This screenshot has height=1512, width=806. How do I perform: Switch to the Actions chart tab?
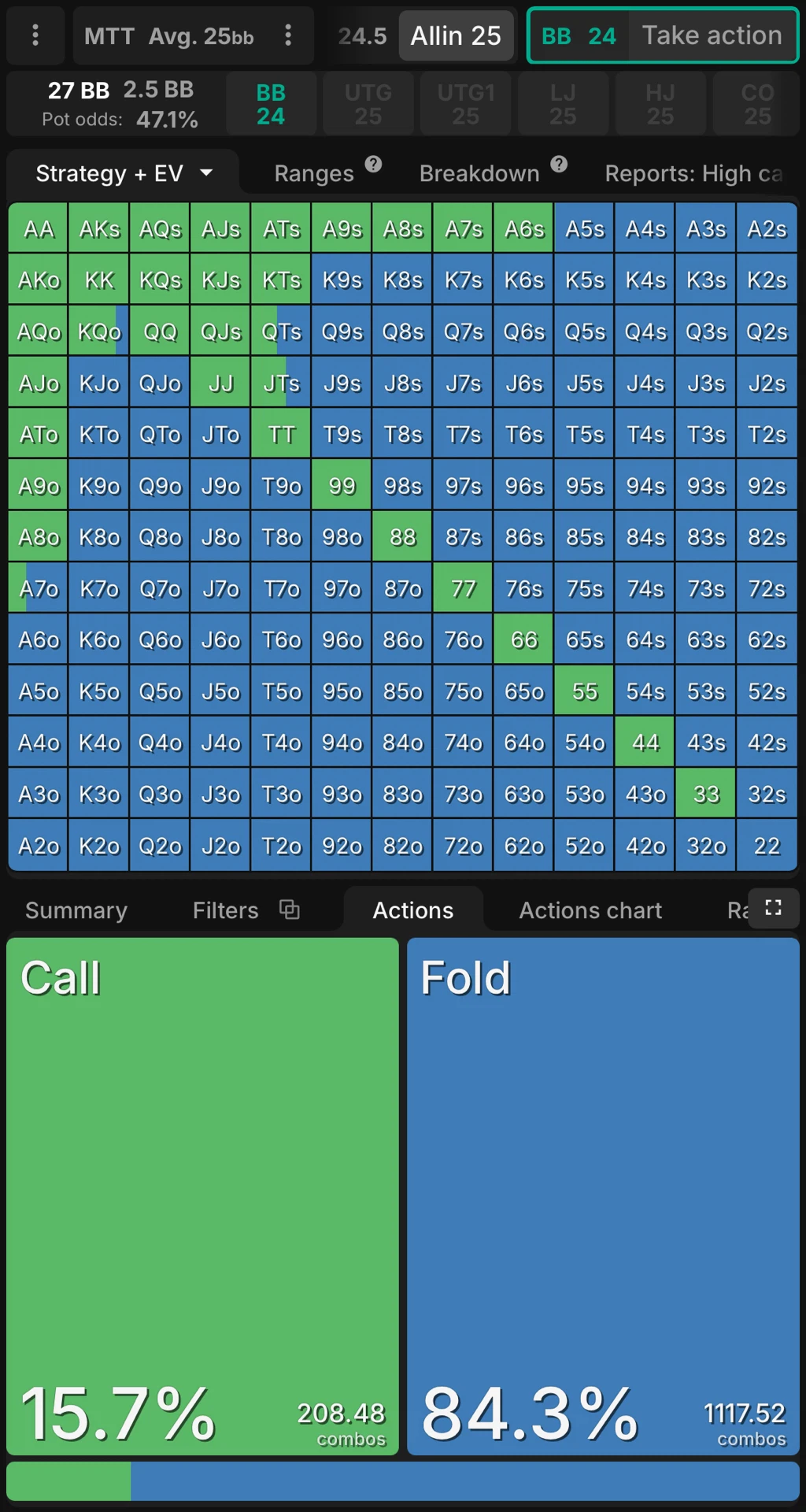point(590,910)
